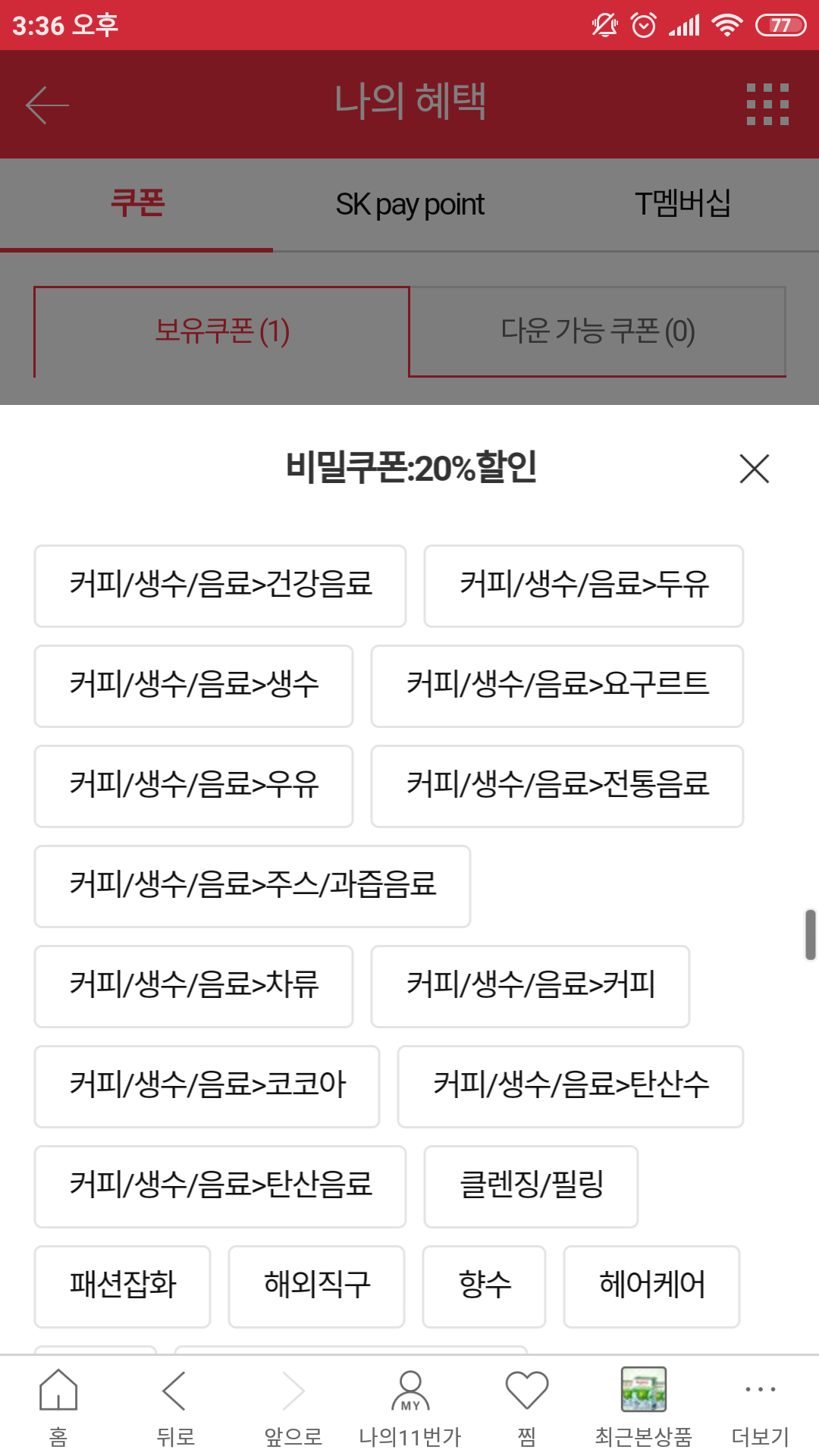This screenshot has width=819, height=1456.
Task: View 최근본상품 recently viewed items
Action: 644,1405
